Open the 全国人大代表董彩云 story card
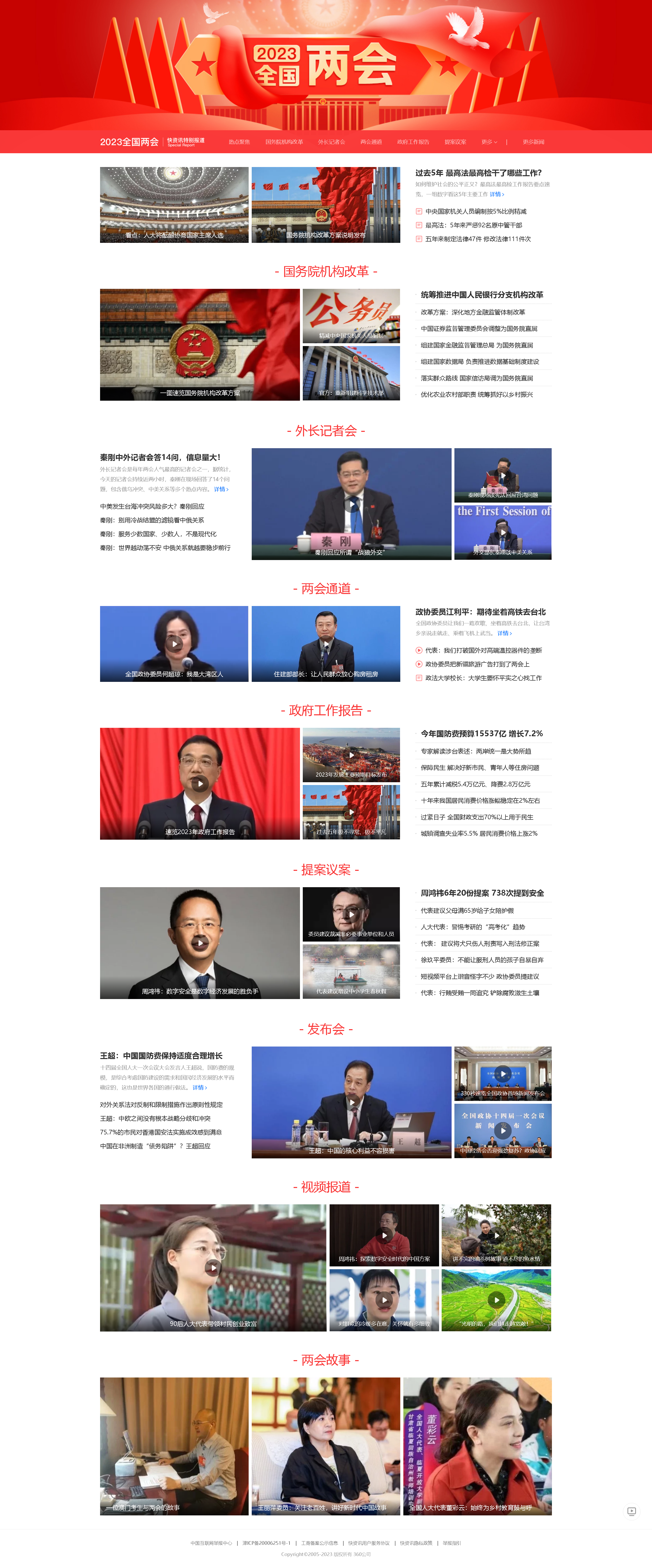Viewport: 652px width, 1568px height. (477, 1446)
